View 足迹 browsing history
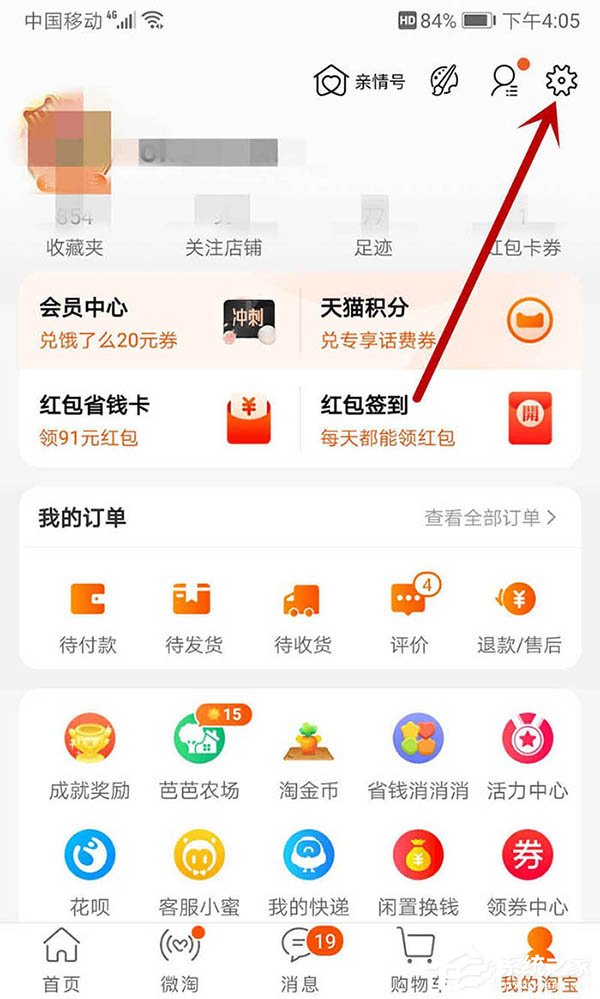 point(373,233)
